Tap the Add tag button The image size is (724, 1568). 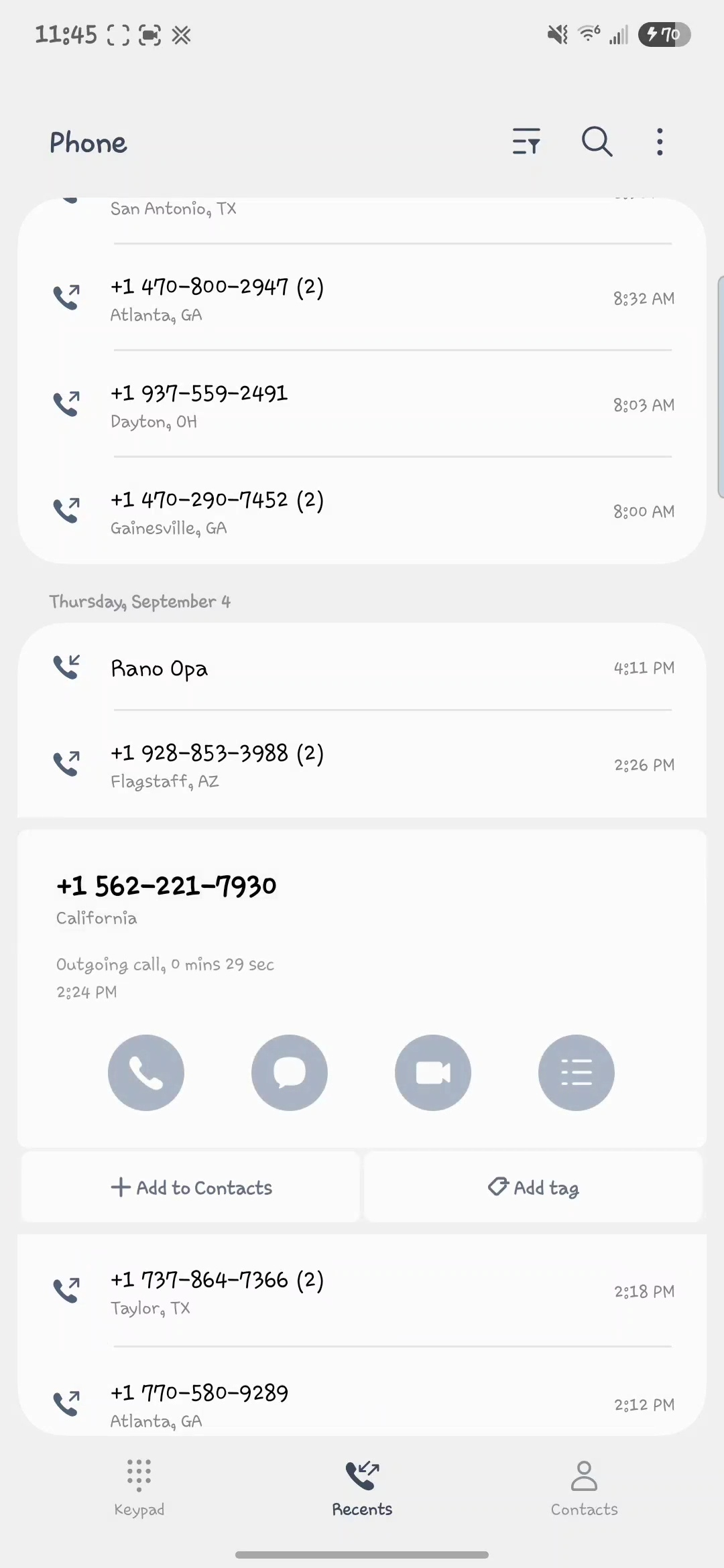(x=534, y=1187)
